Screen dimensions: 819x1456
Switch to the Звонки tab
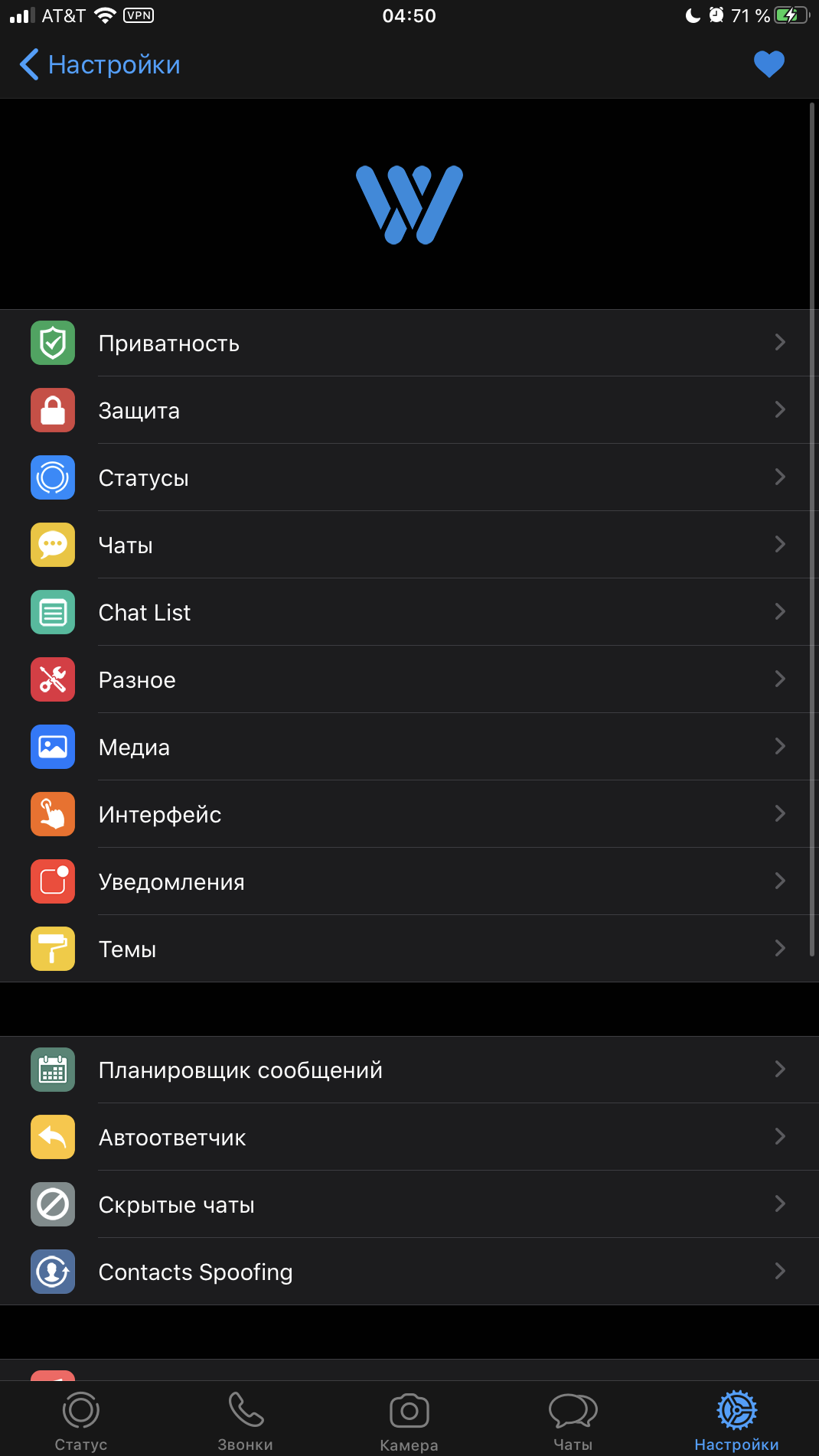pyautogui.click(x=246, y=1421)
